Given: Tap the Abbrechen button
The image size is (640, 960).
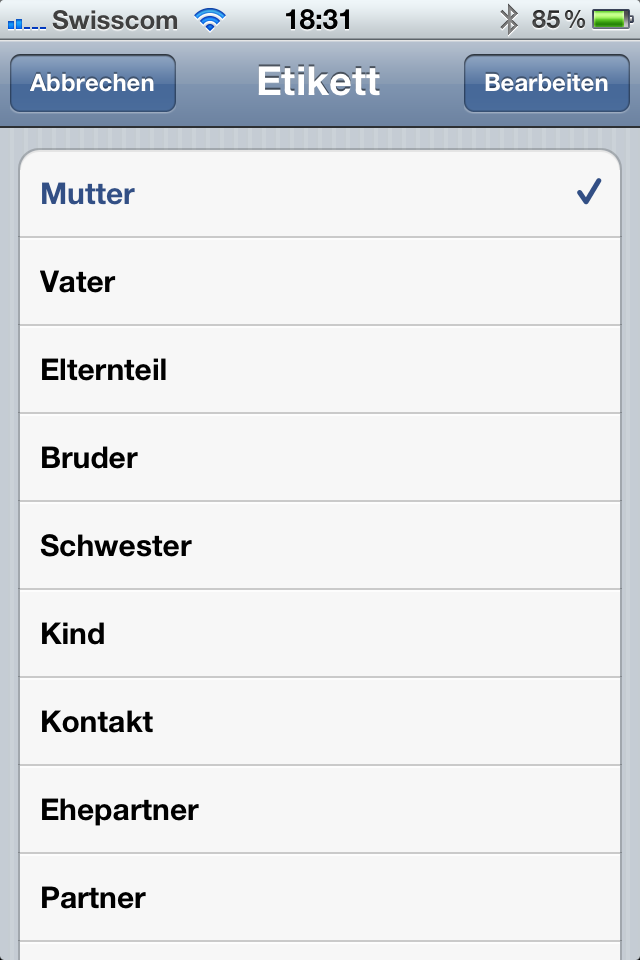Looking at the screenshot, I should coord(93,83).
